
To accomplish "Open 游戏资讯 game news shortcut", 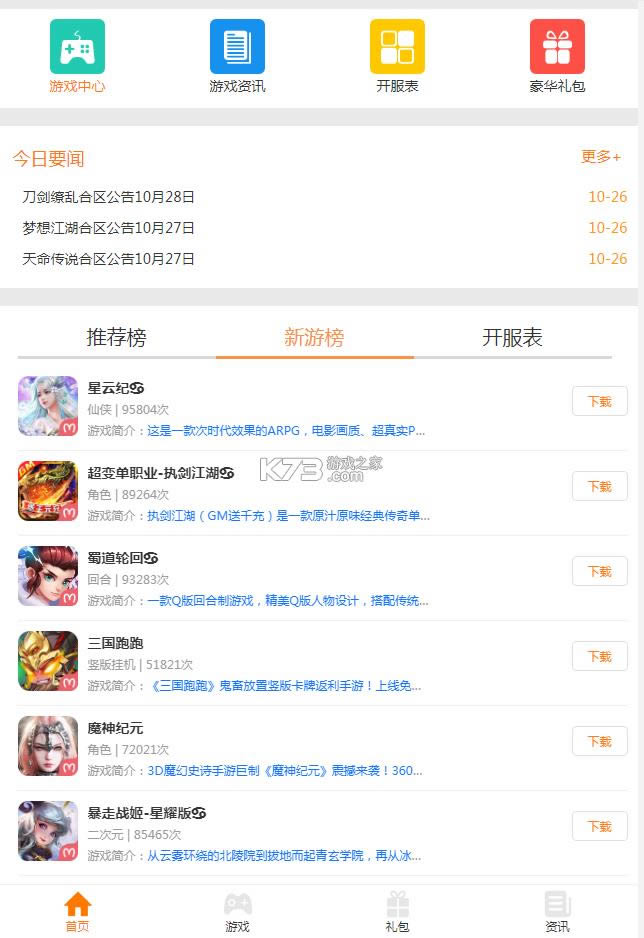I will pos(237,57).
